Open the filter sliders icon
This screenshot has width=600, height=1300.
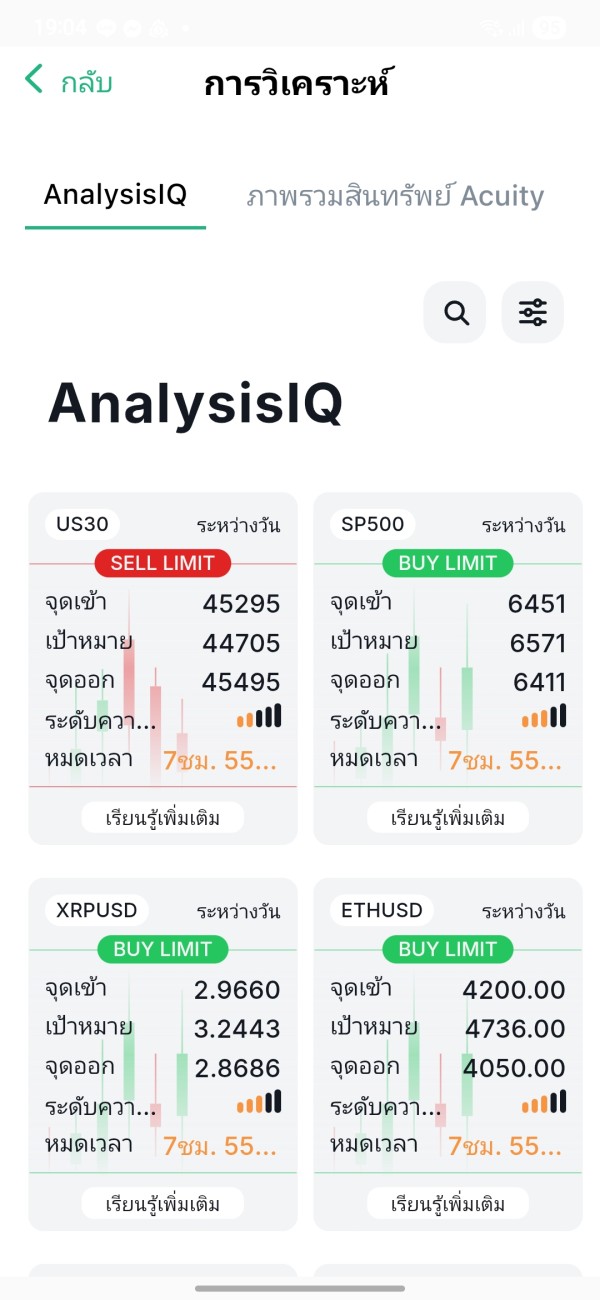coord(533,313)
